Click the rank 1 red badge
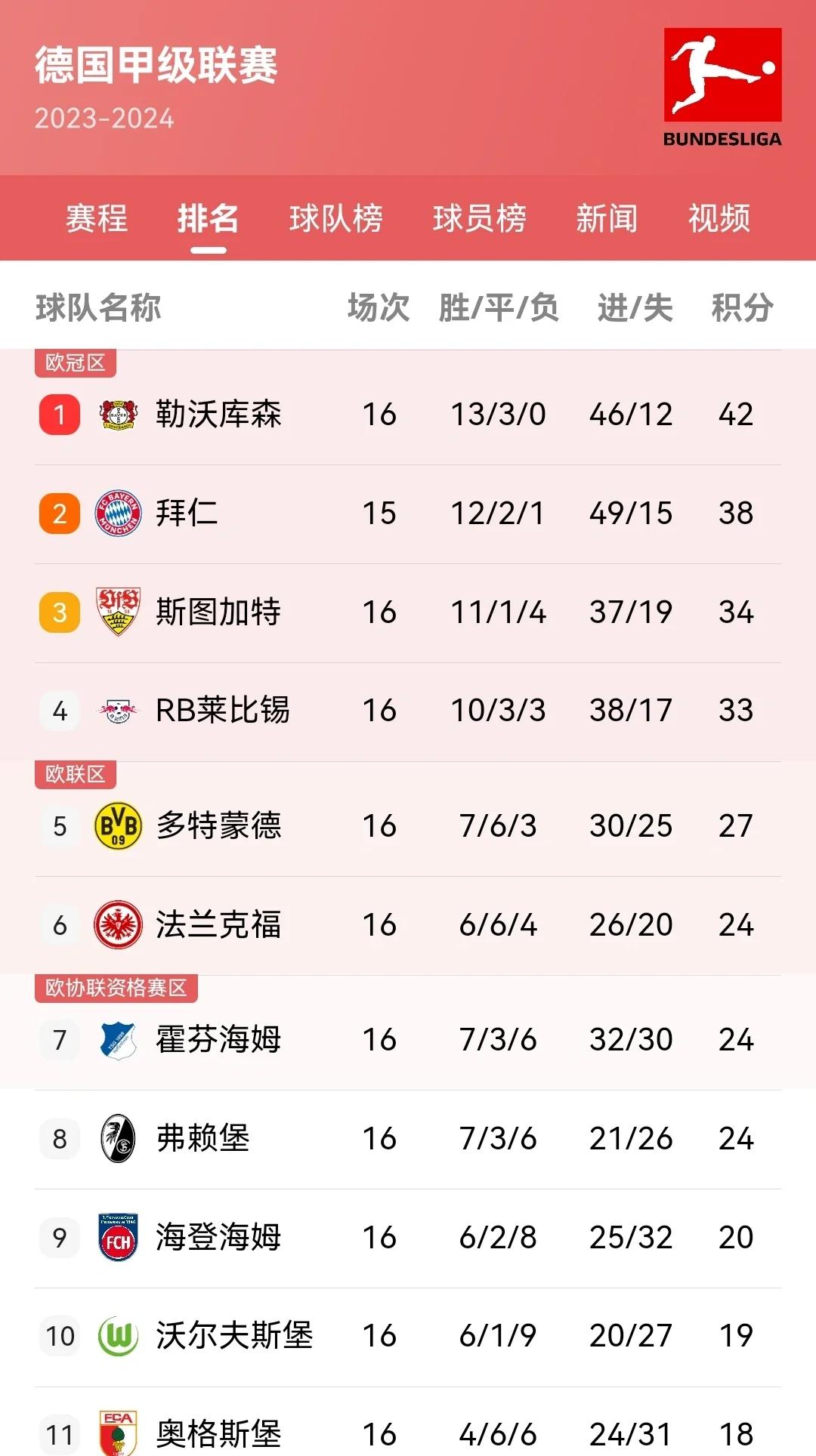 click(x=59, y=414)
